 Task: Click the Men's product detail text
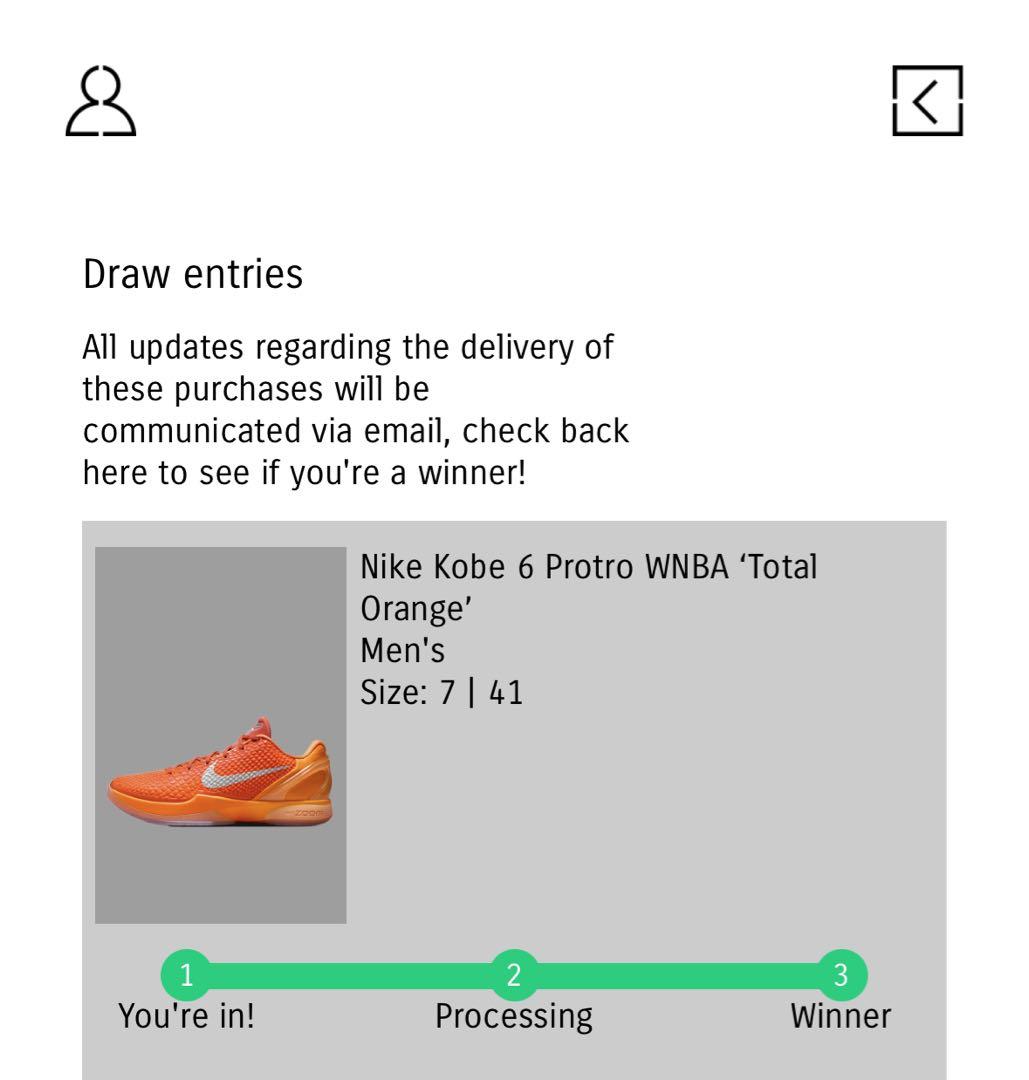[x=404, y=648]
